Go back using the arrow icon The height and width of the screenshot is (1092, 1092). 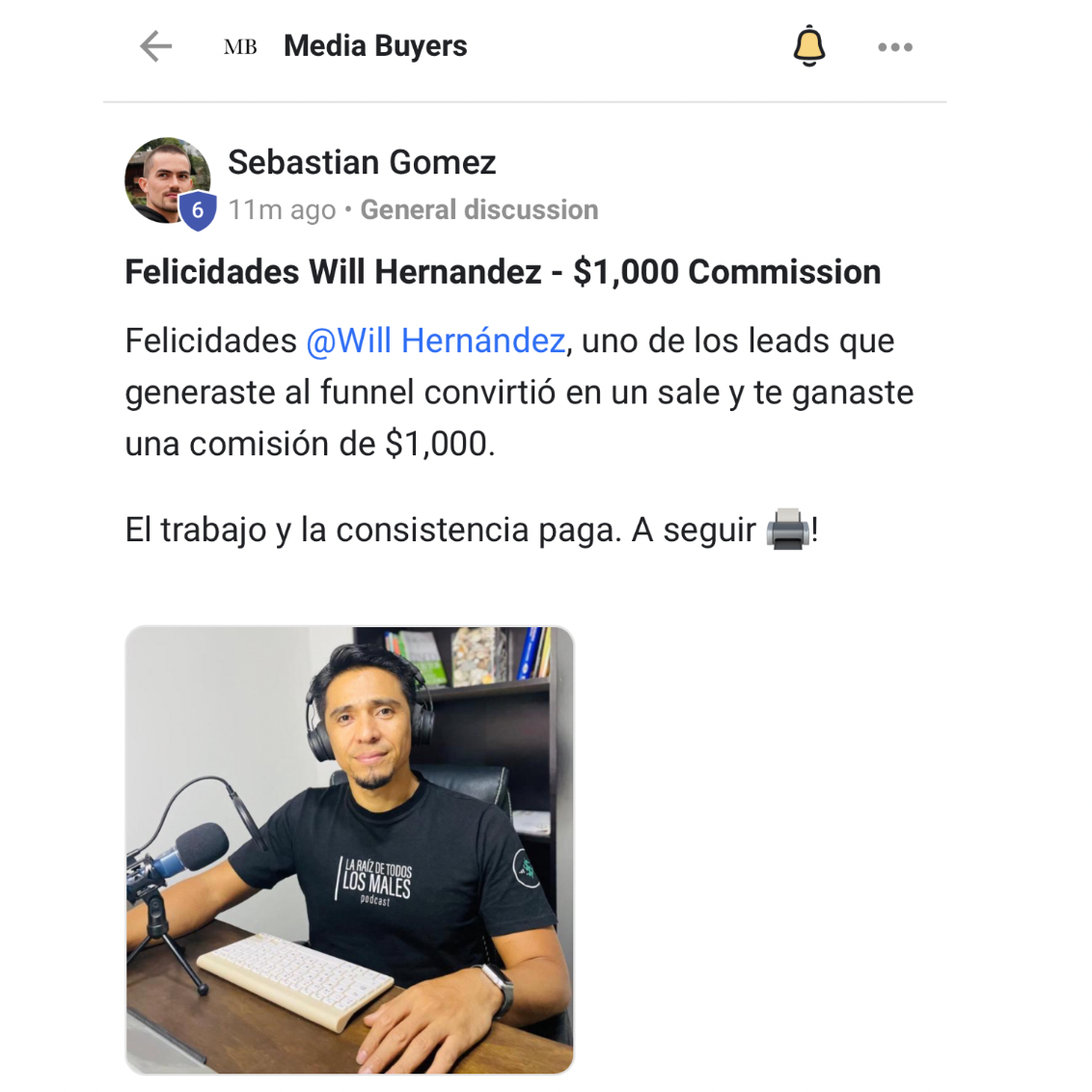[x=155, y=46]
